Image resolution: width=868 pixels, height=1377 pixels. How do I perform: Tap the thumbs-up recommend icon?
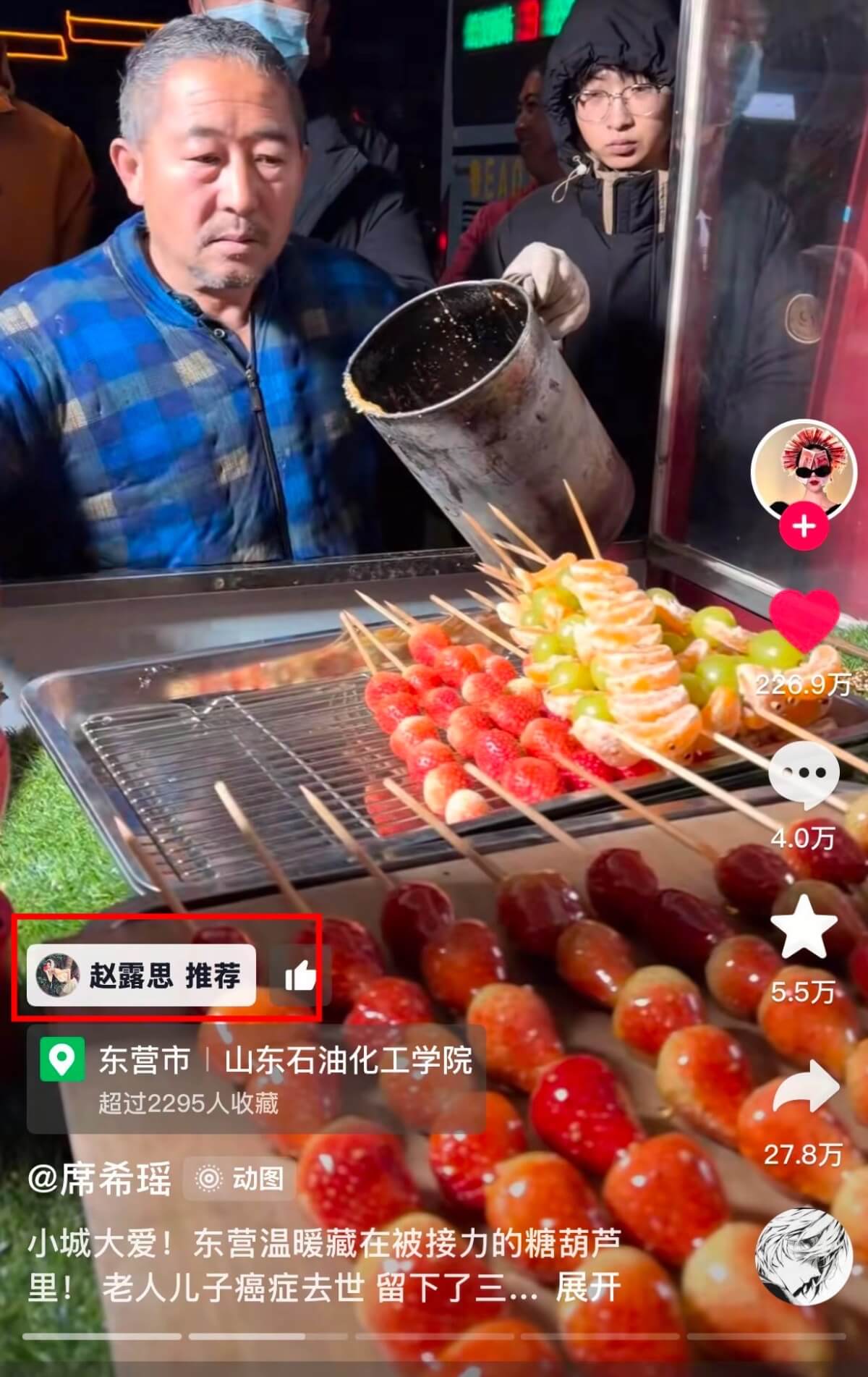300,976
